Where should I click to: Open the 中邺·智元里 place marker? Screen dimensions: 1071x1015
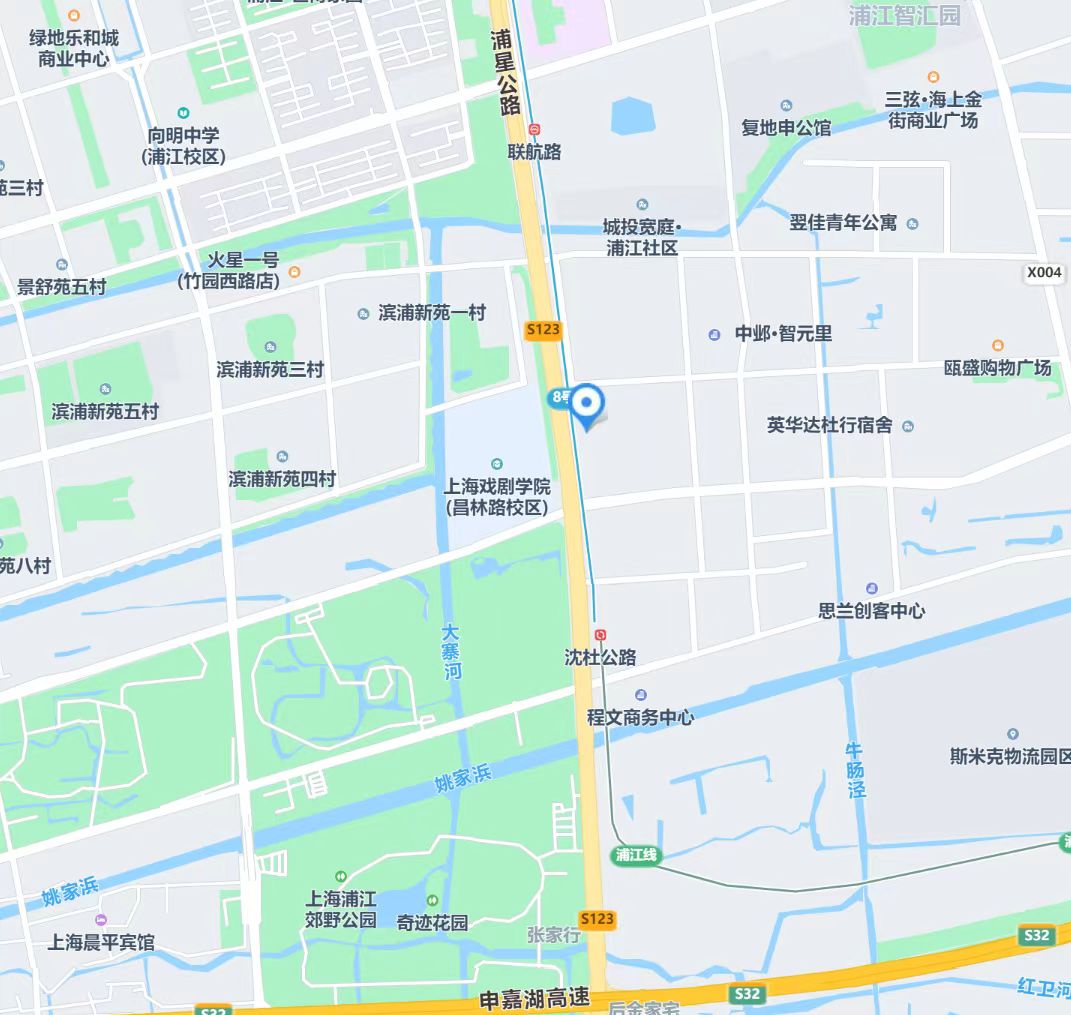715,334
